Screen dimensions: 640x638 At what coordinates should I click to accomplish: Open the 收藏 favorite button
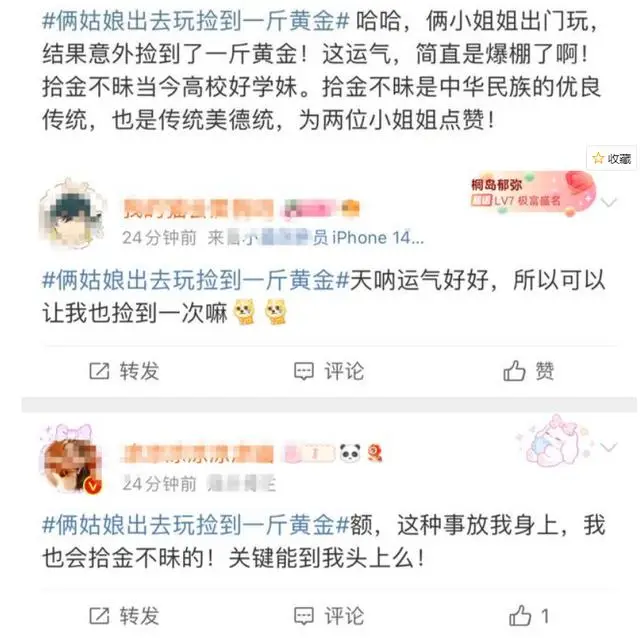[613, 158]
